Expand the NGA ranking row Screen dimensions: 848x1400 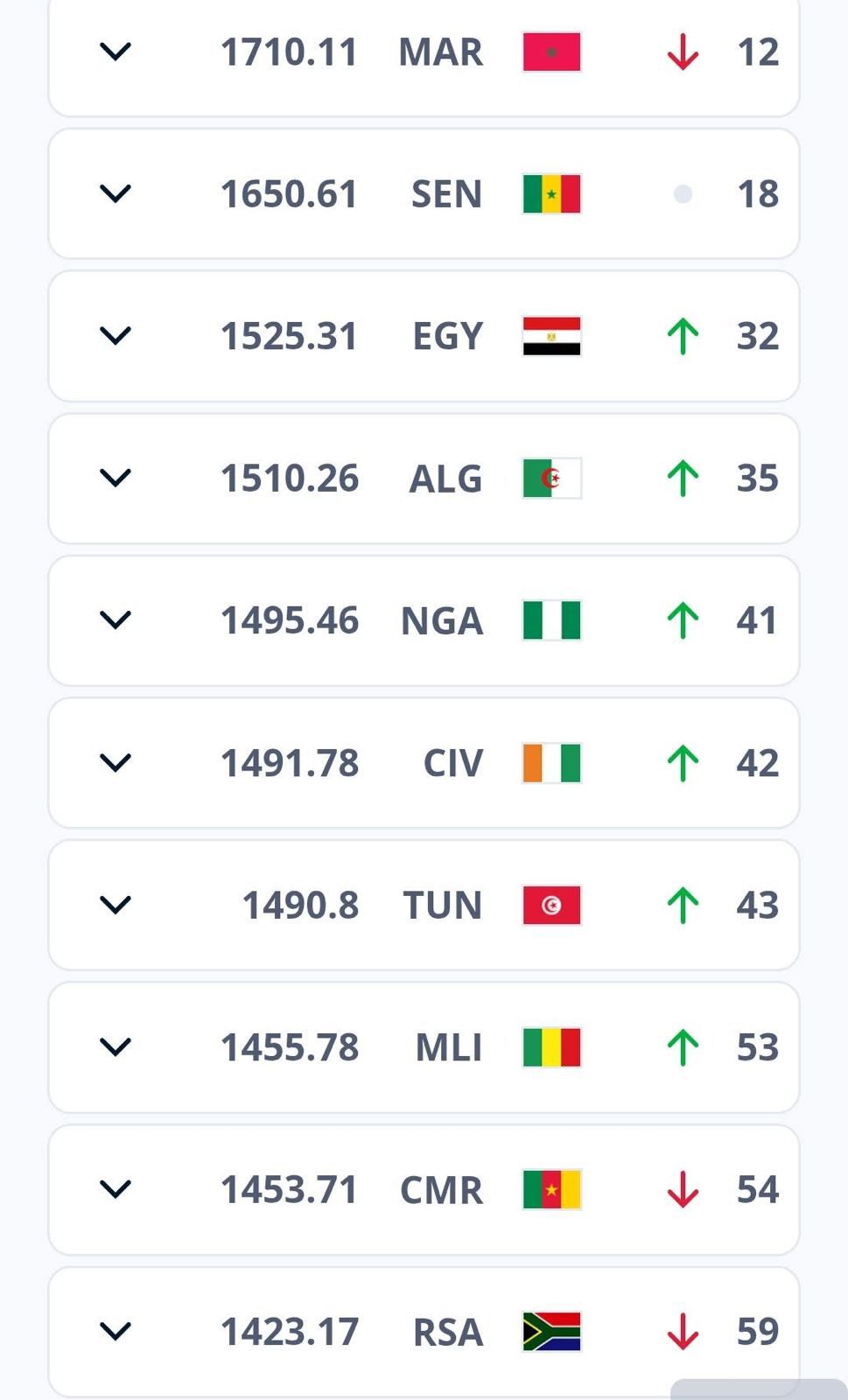(115, 619)
